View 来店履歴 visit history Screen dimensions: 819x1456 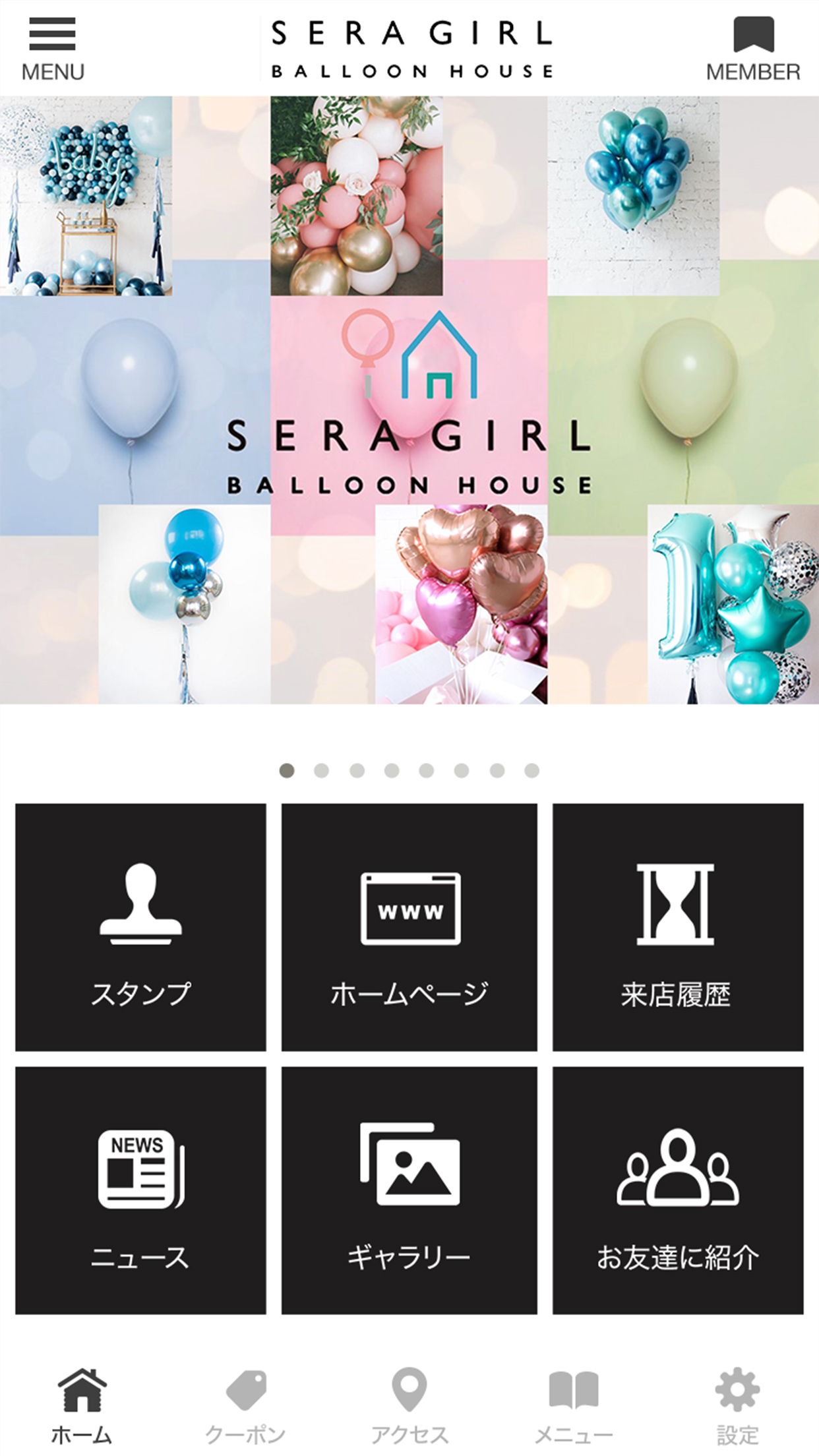click(677, 926)
